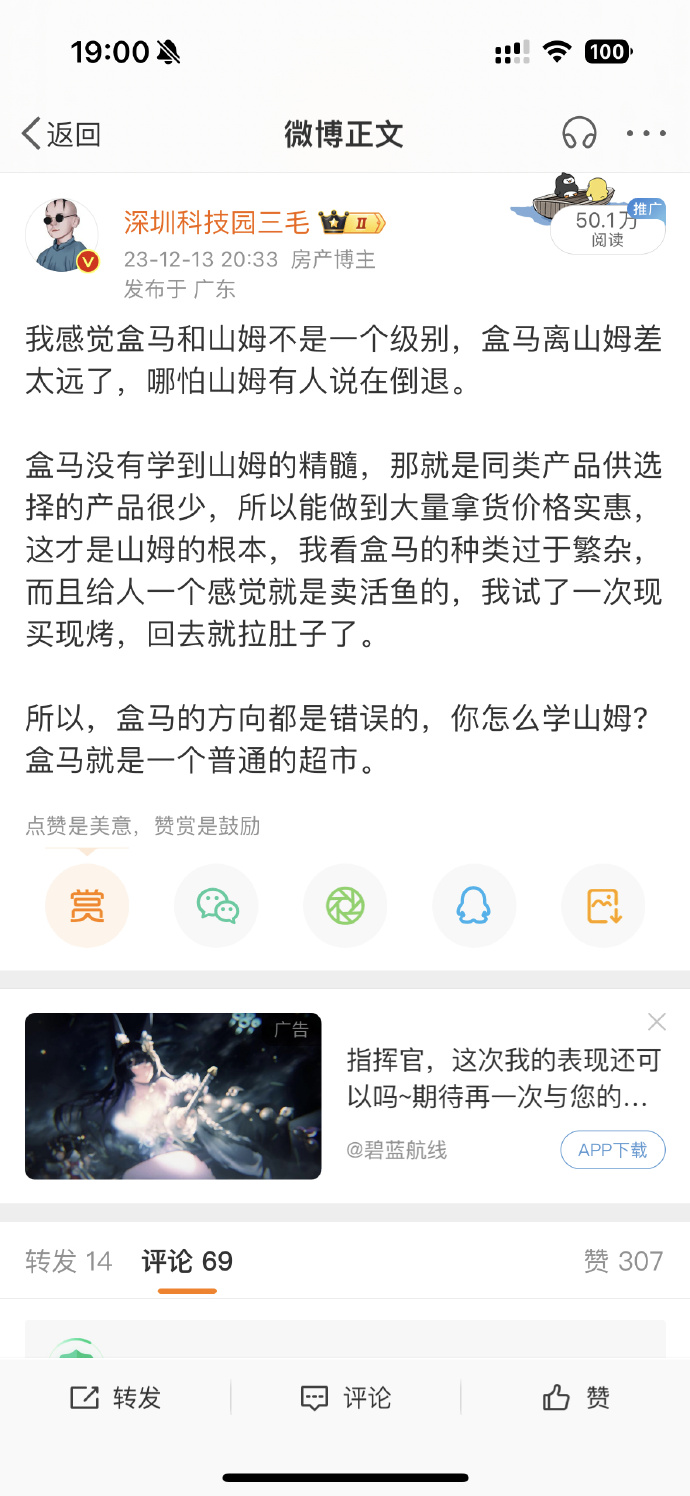Viewport: 690px width, 1496px height.
Task: Repost using the bottom 转发 button
Action: 115,1398
